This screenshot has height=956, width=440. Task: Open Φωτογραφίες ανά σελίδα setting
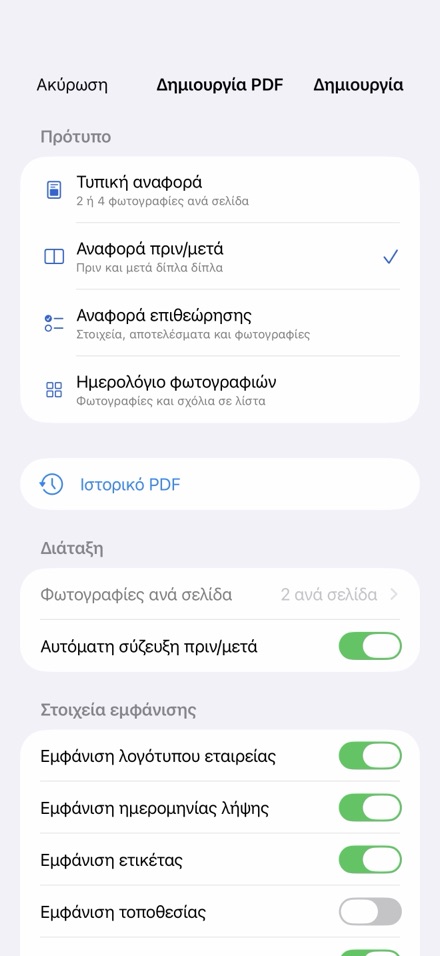[220, 594]
